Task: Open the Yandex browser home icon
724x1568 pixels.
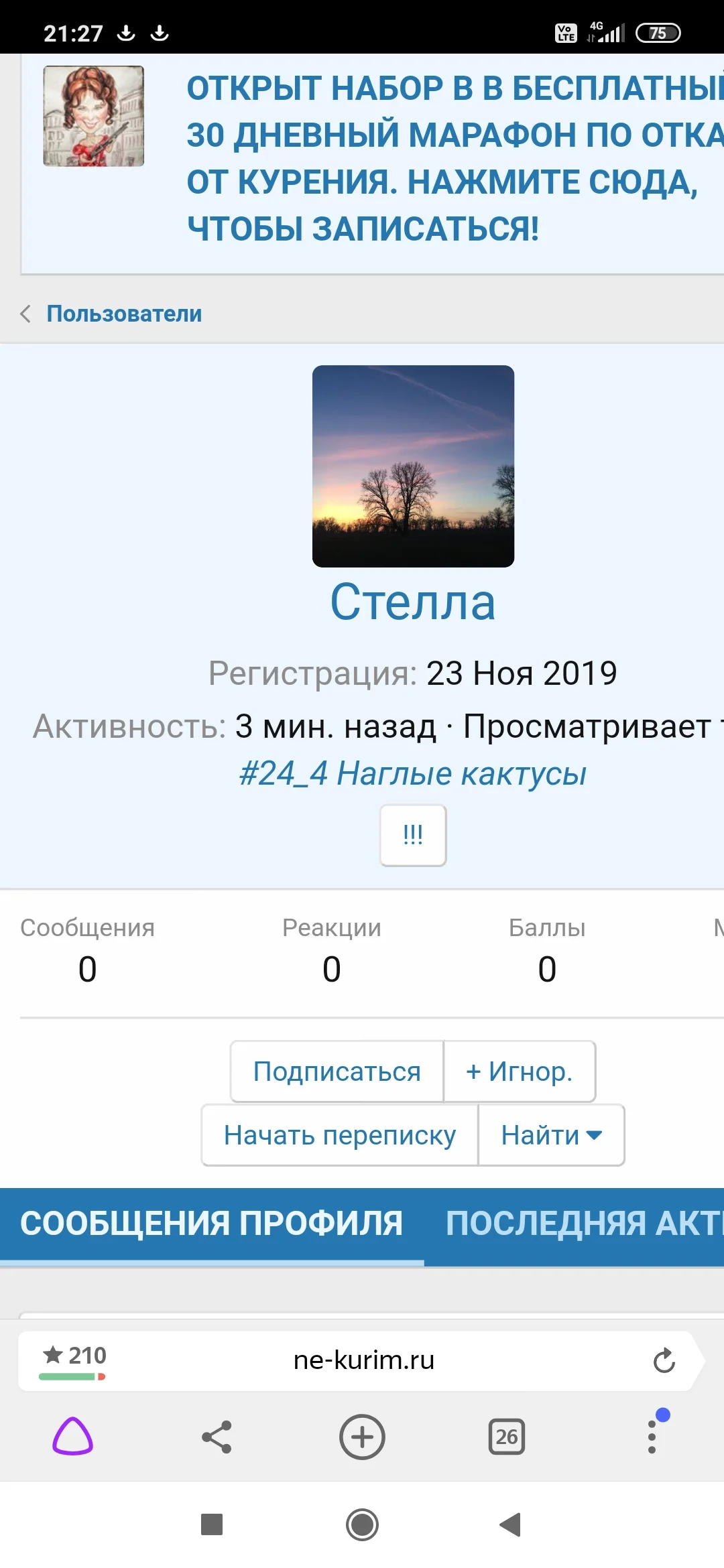Action: 72,1436
